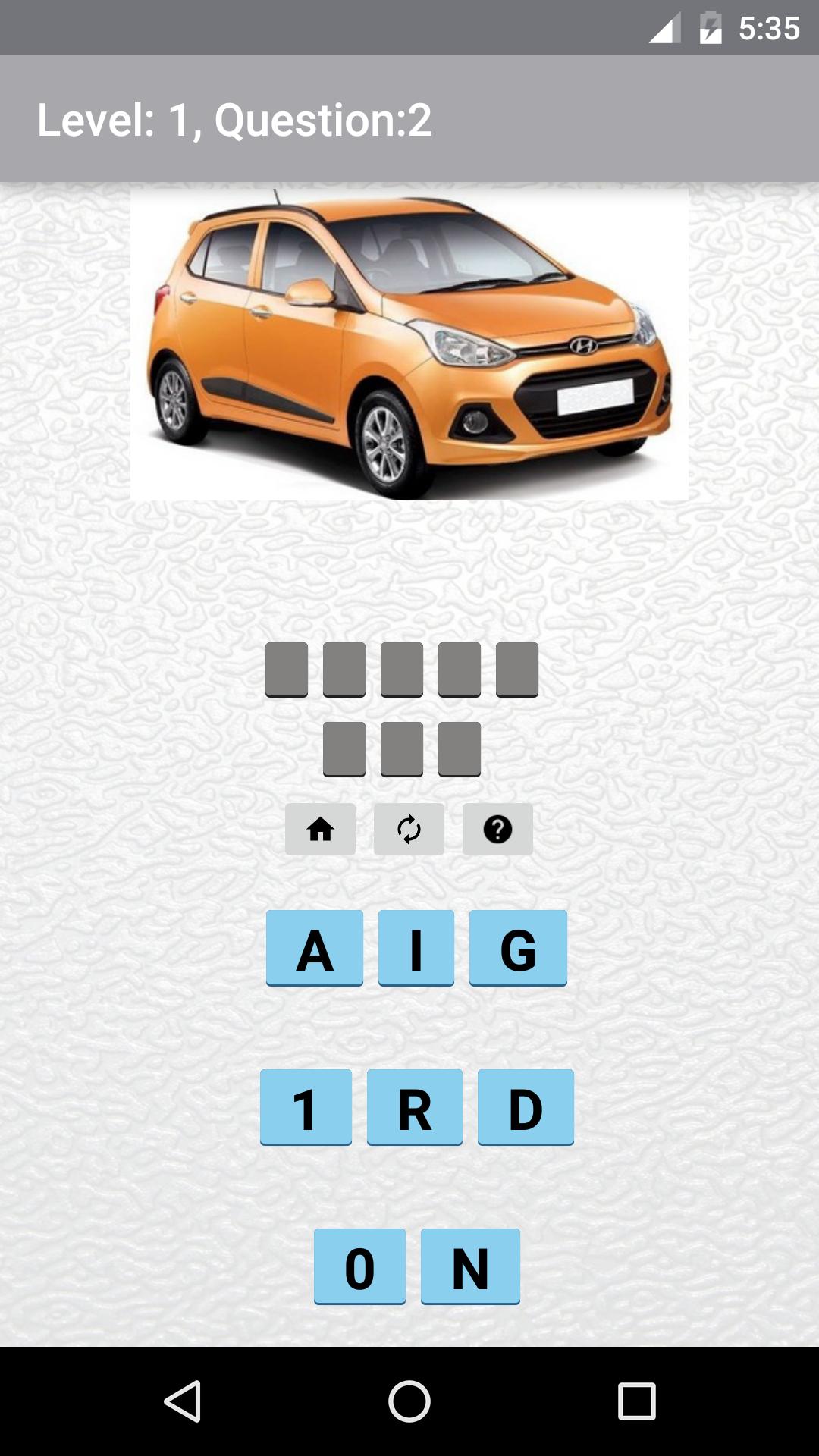The height and width of the screenshot is (1456, 819).
Task: Select the letter tile G
Action: (519, 946)
